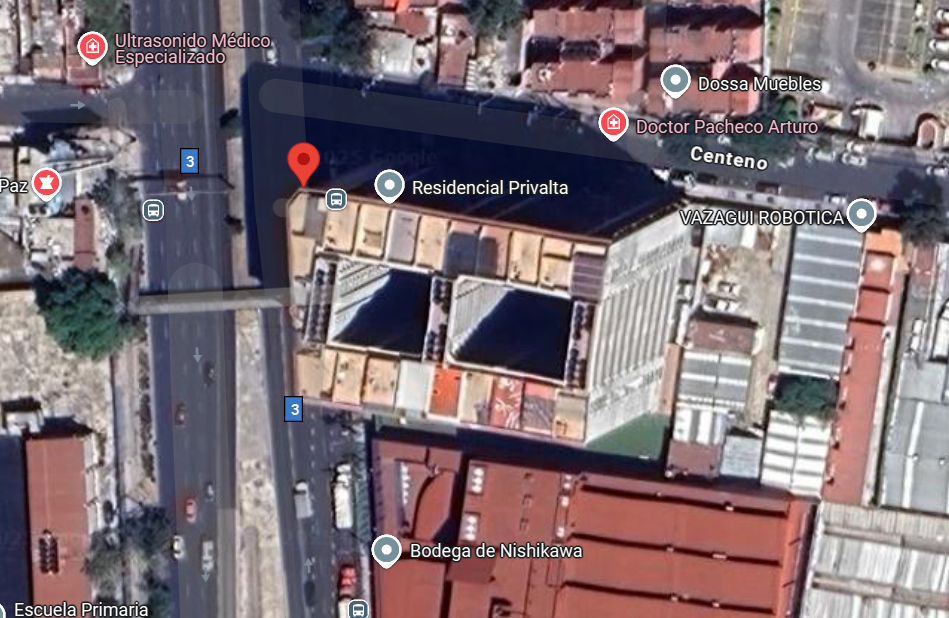Open Ultrasonido Médico Especializado place marker
Image resolution: width=949 pixels, height=618 pixels.
92,46
